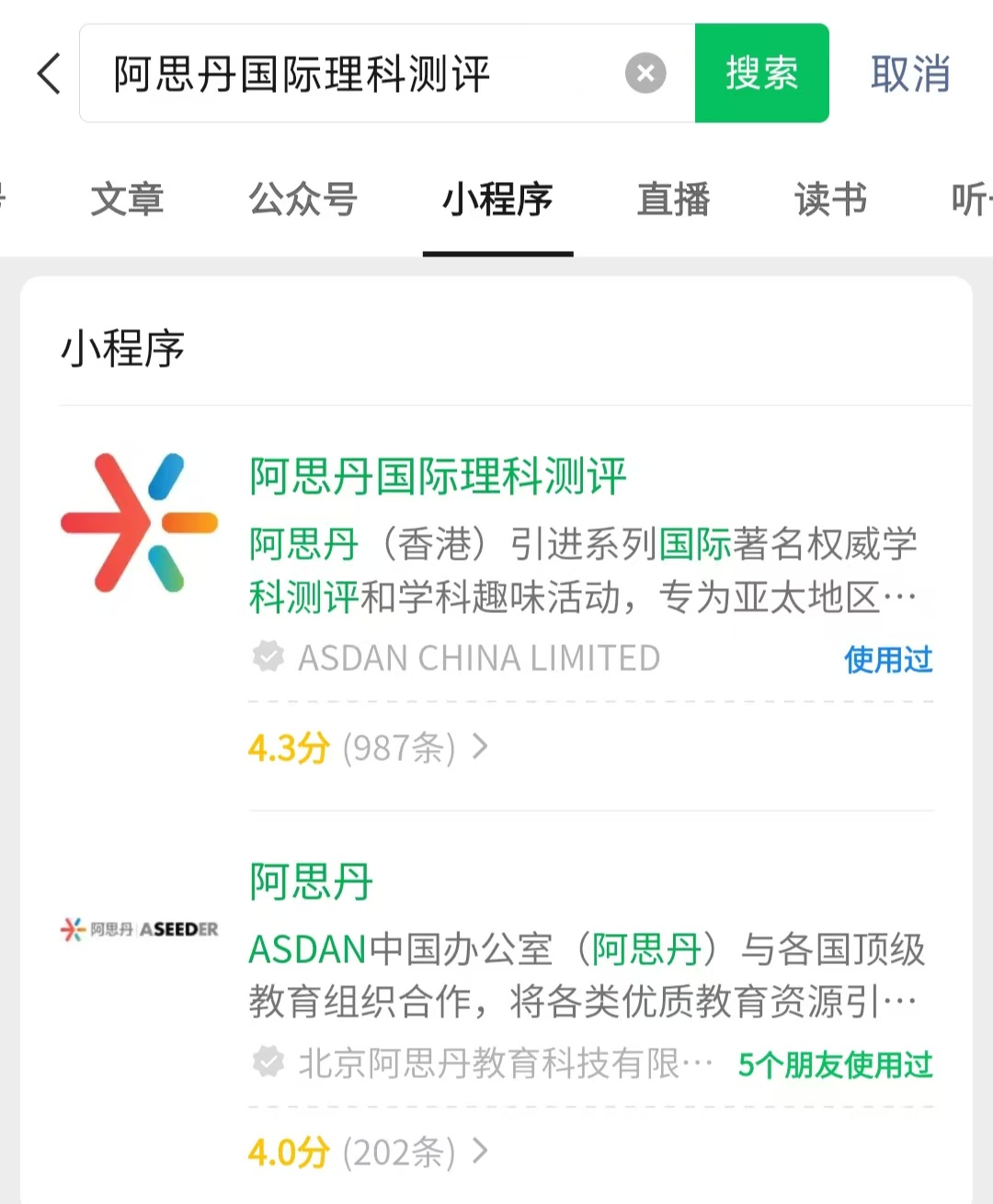Cancel the search with 取消

[x=909, y=74]
